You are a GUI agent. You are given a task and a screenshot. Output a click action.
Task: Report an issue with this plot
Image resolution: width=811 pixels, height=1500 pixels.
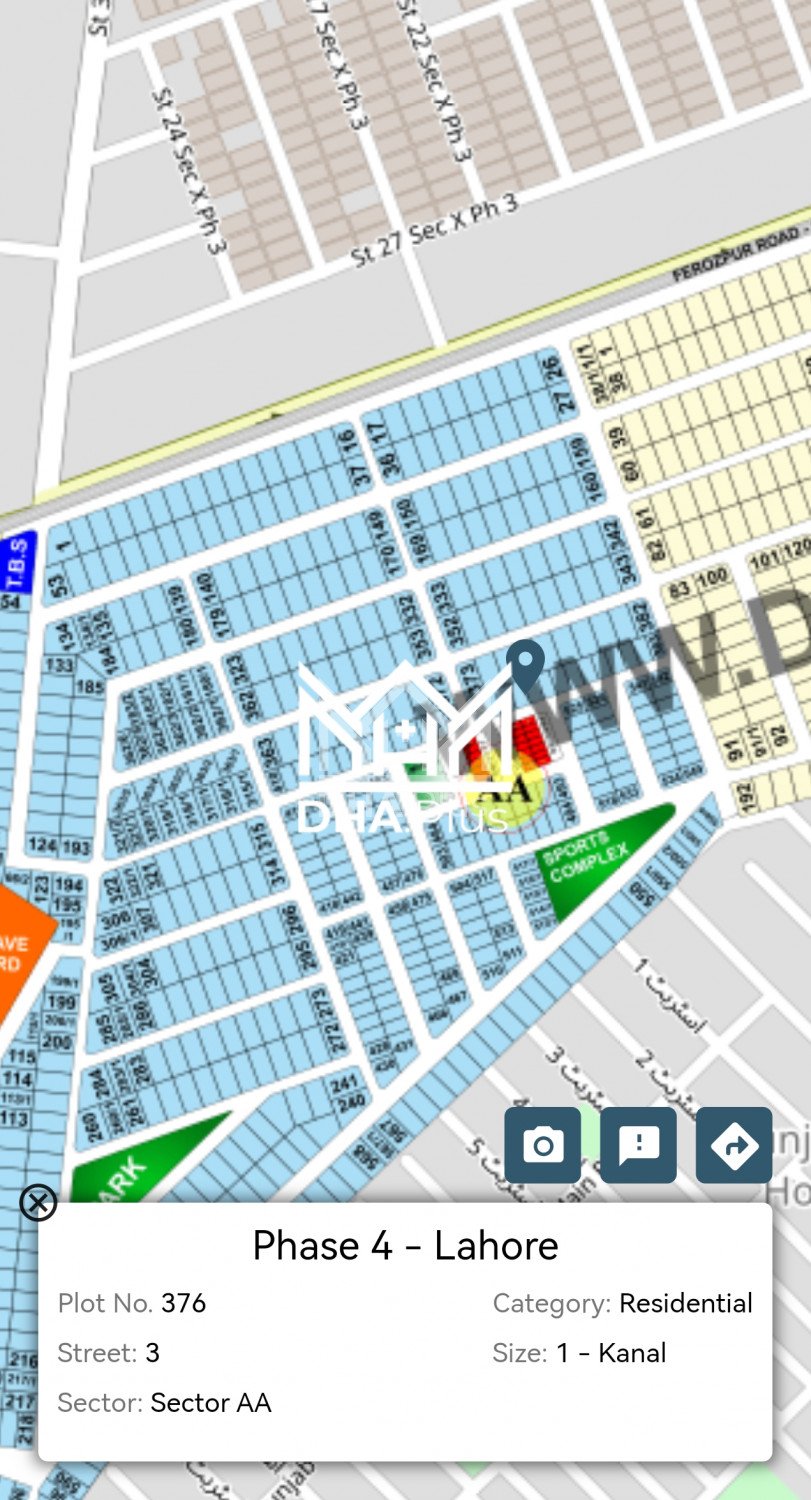638,1145
